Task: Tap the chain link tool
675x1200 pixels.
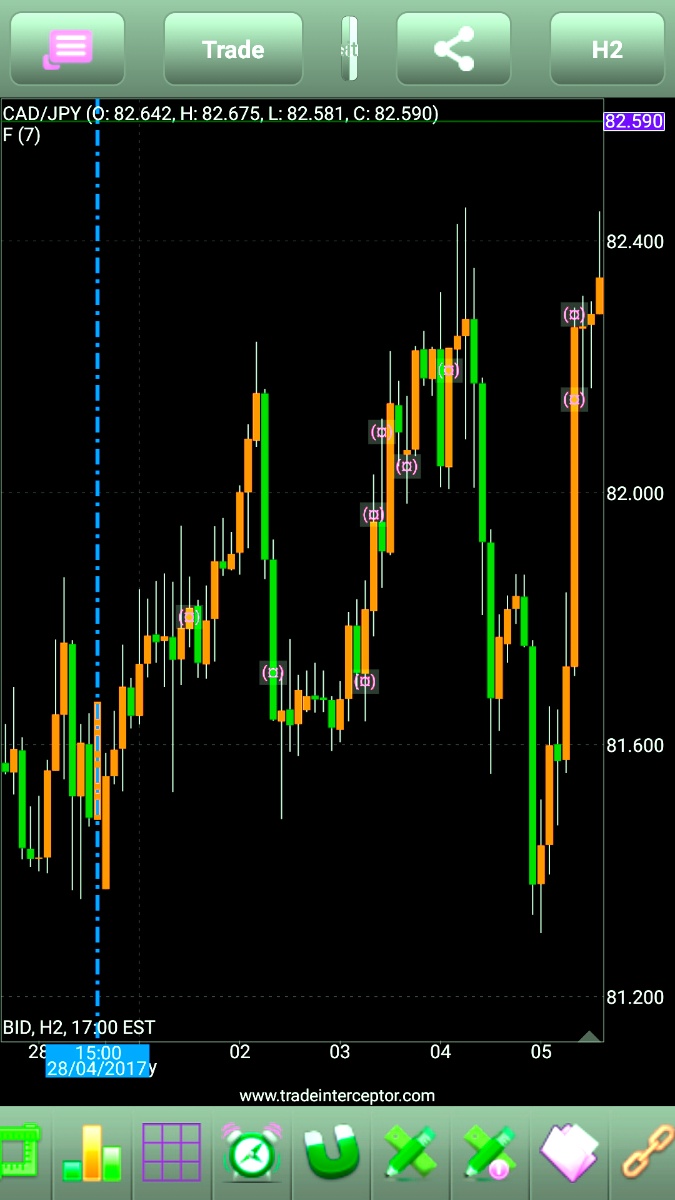Action: pos(647,1153)
